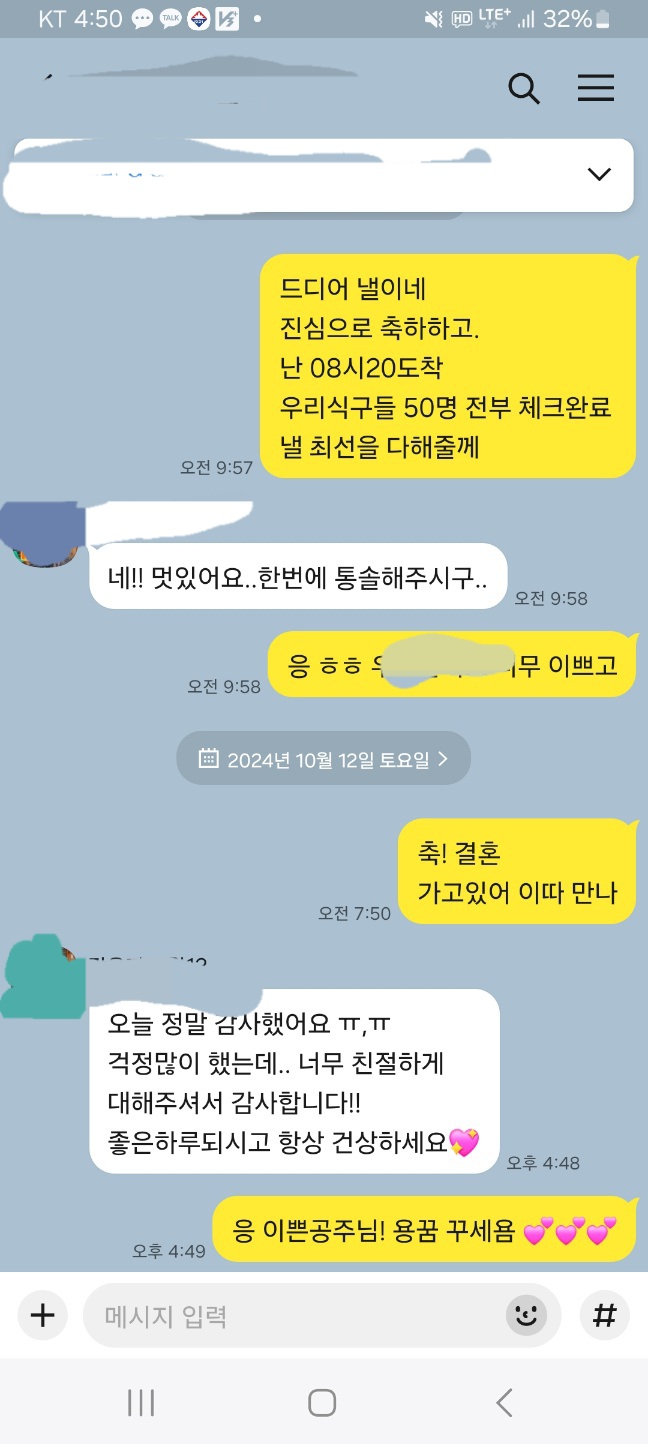Open the chat room hamburger menu
The height and width of the screenshot is (1444, 648).
coord(596,89)
